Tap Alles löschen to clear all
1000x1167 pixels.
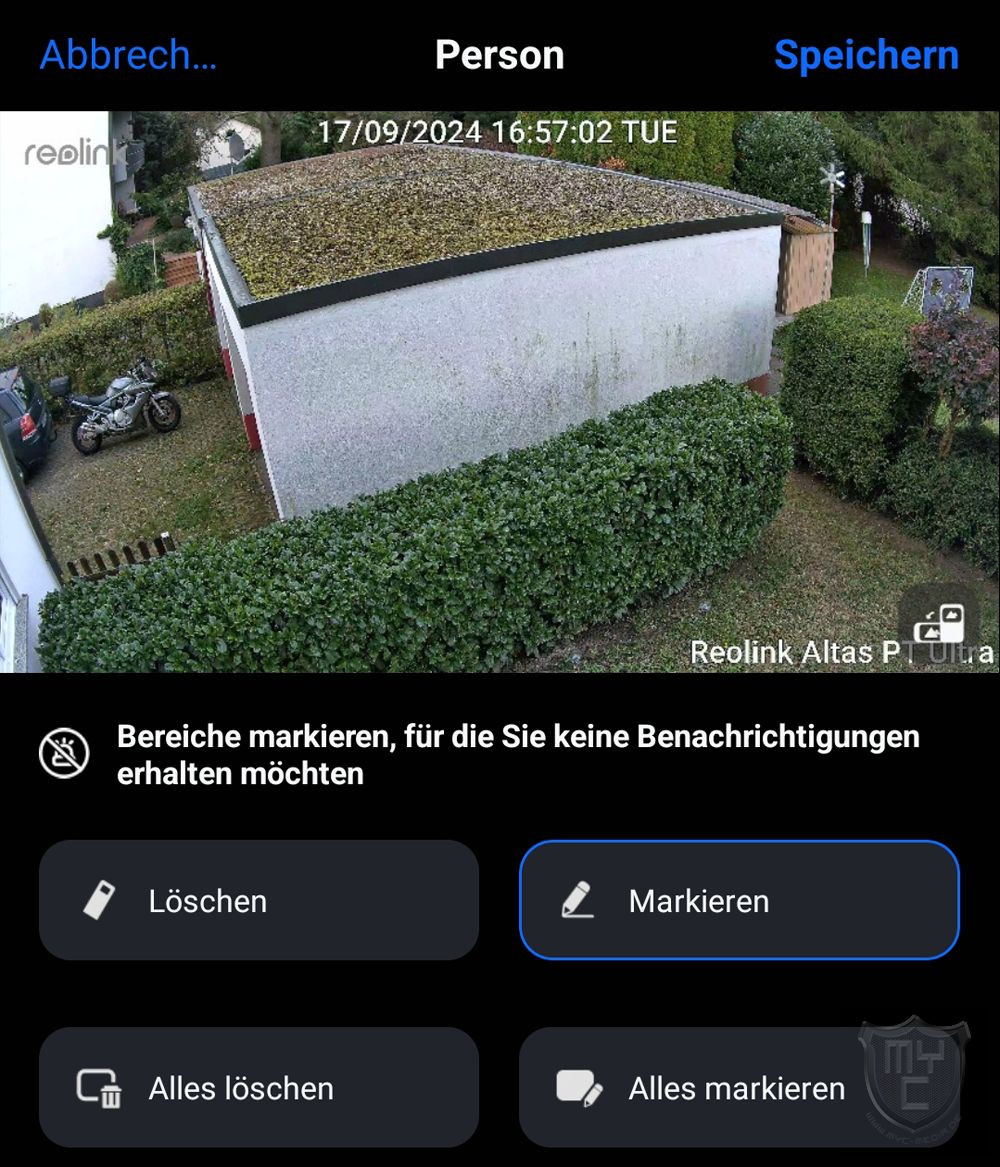click(x=258, y=1087)
